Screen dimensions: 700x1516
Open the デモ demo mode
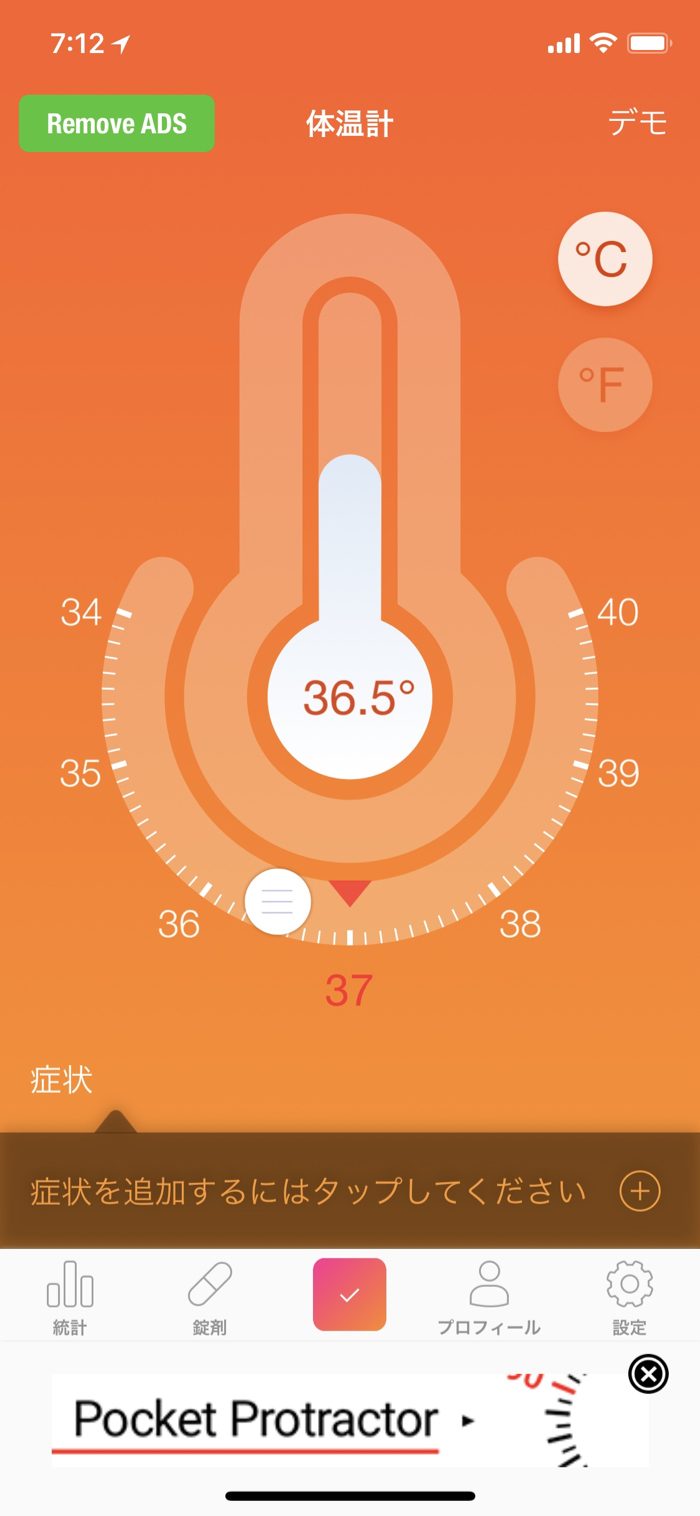(636, 123)
